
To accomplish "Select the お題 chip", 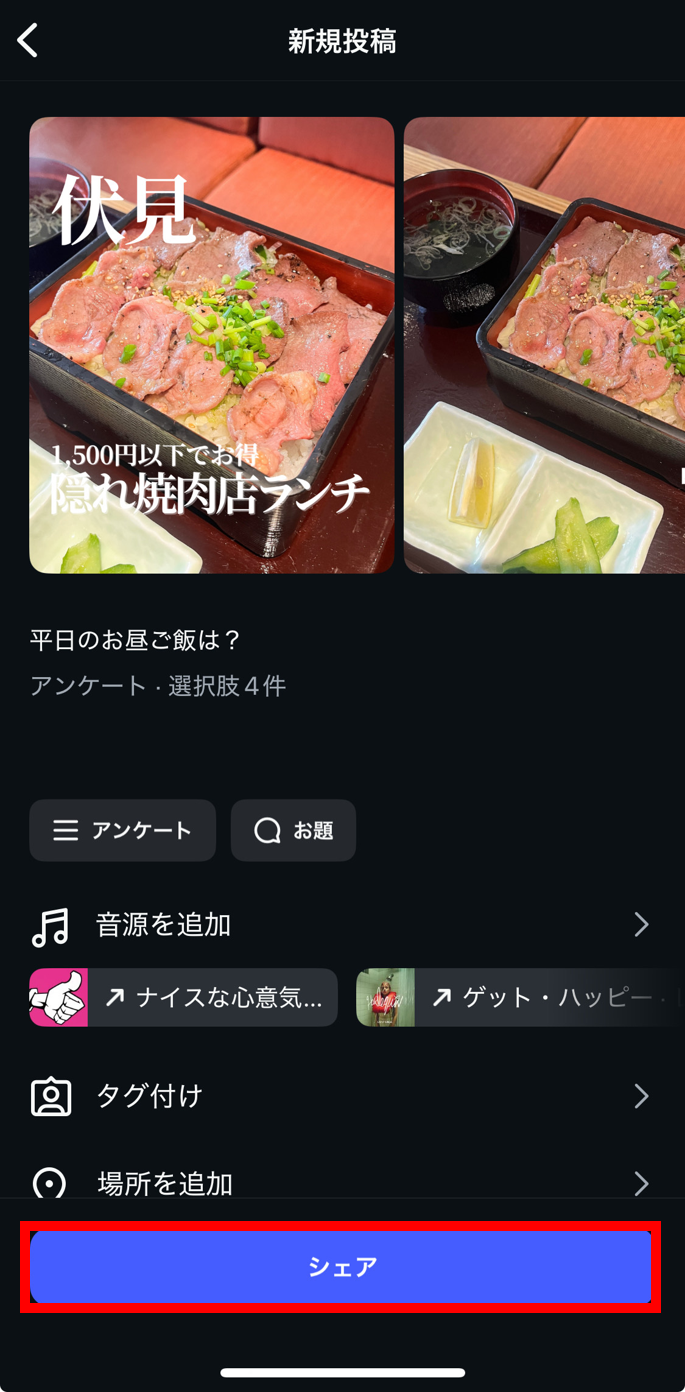I will click(293, 830).
